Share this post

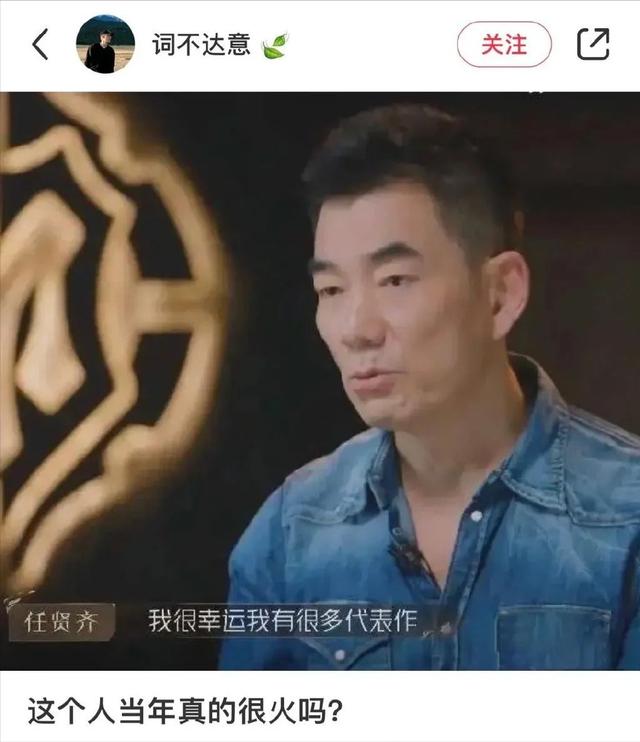tap(593, 44)
